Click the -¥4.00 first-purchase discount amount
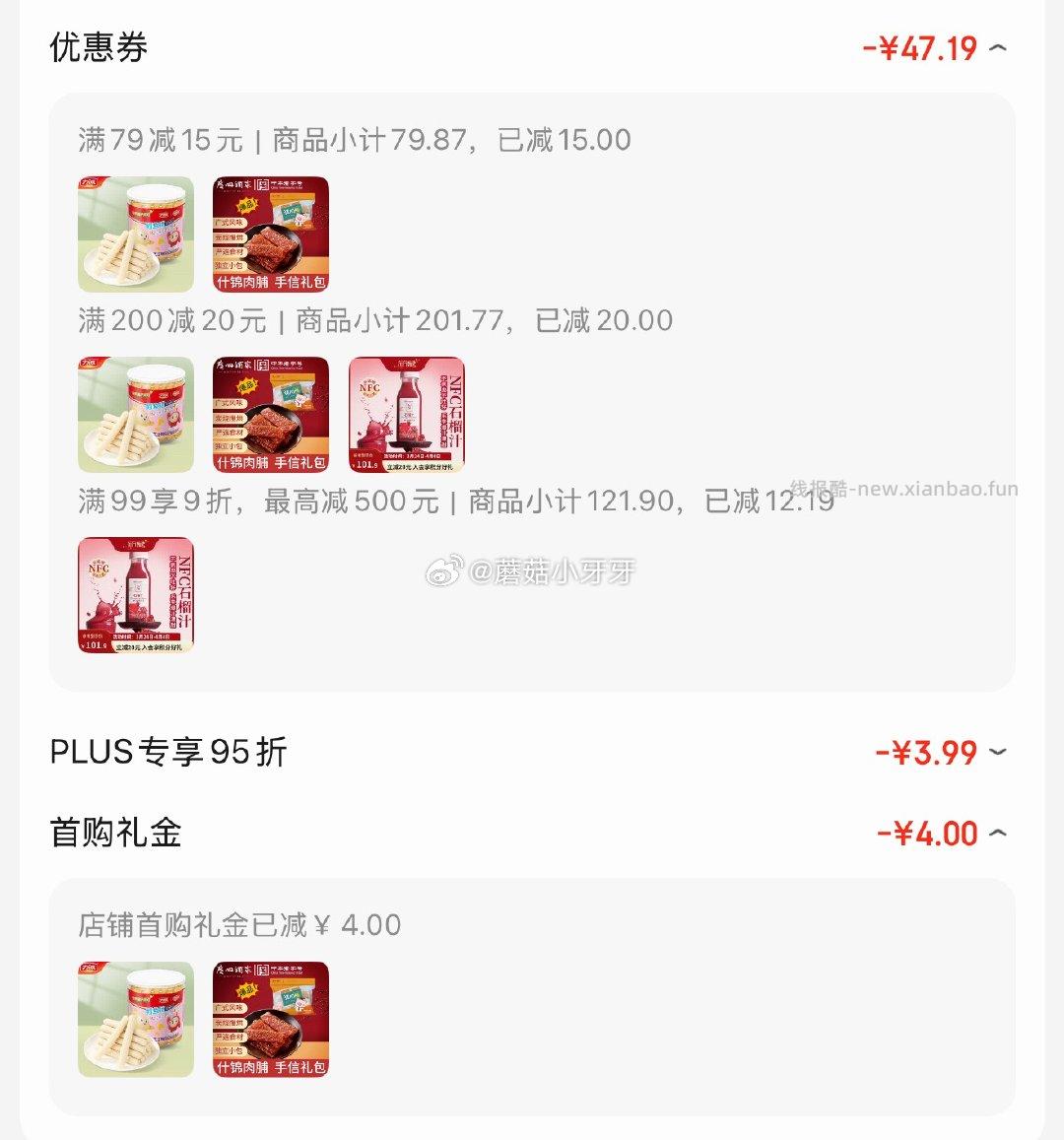Image resolution: width=1064 pixels, height=1140 pixels. click(924, 833)
